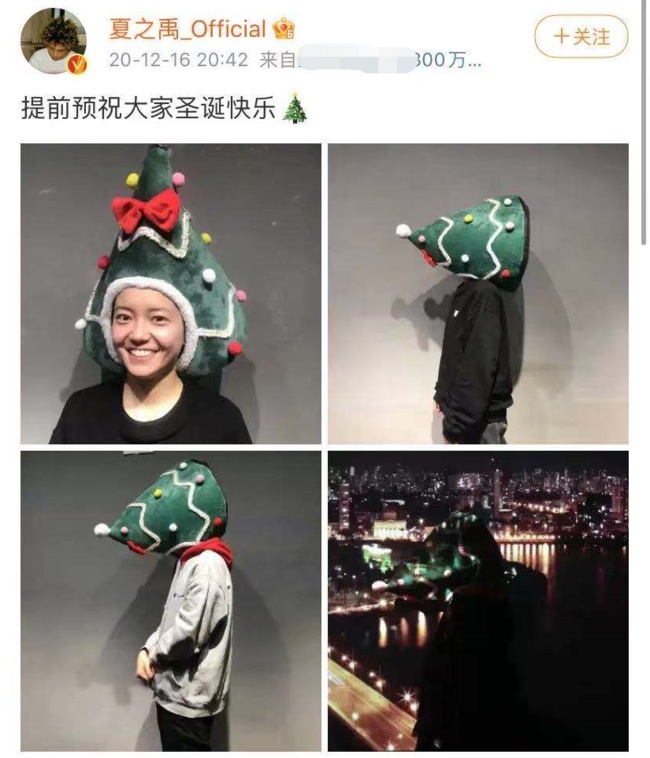Open the profile avatar of 夏之禹_Official
This screenshot has width=650, height=758.
pyautogui.click(x=54, y=41)
